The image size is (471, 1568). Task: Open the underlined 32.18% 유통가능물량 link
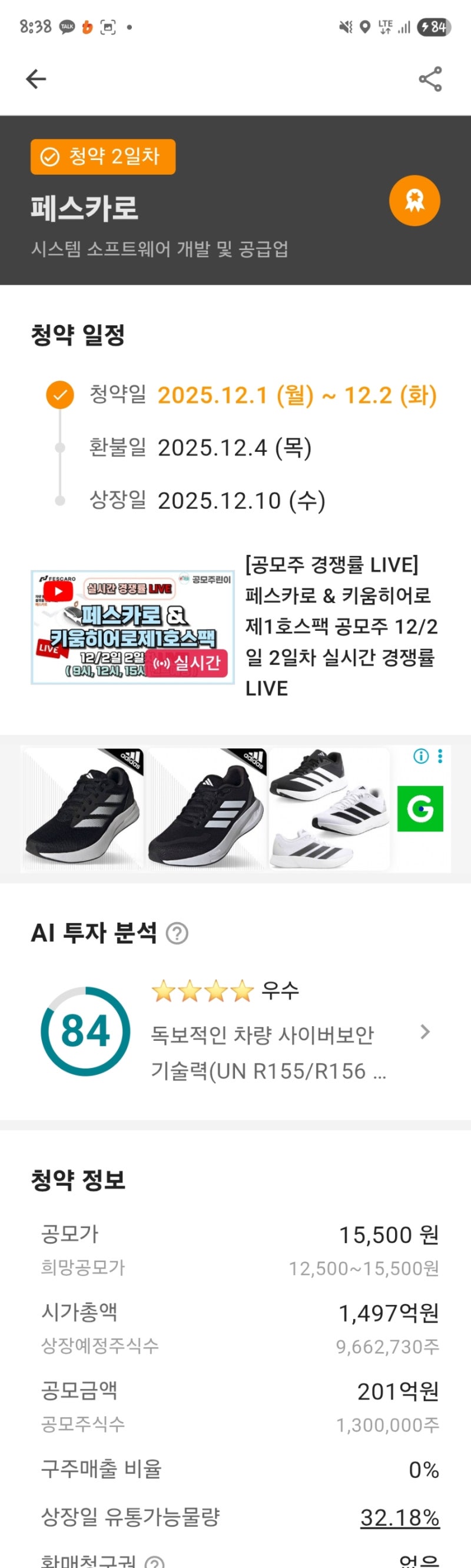400,1517
